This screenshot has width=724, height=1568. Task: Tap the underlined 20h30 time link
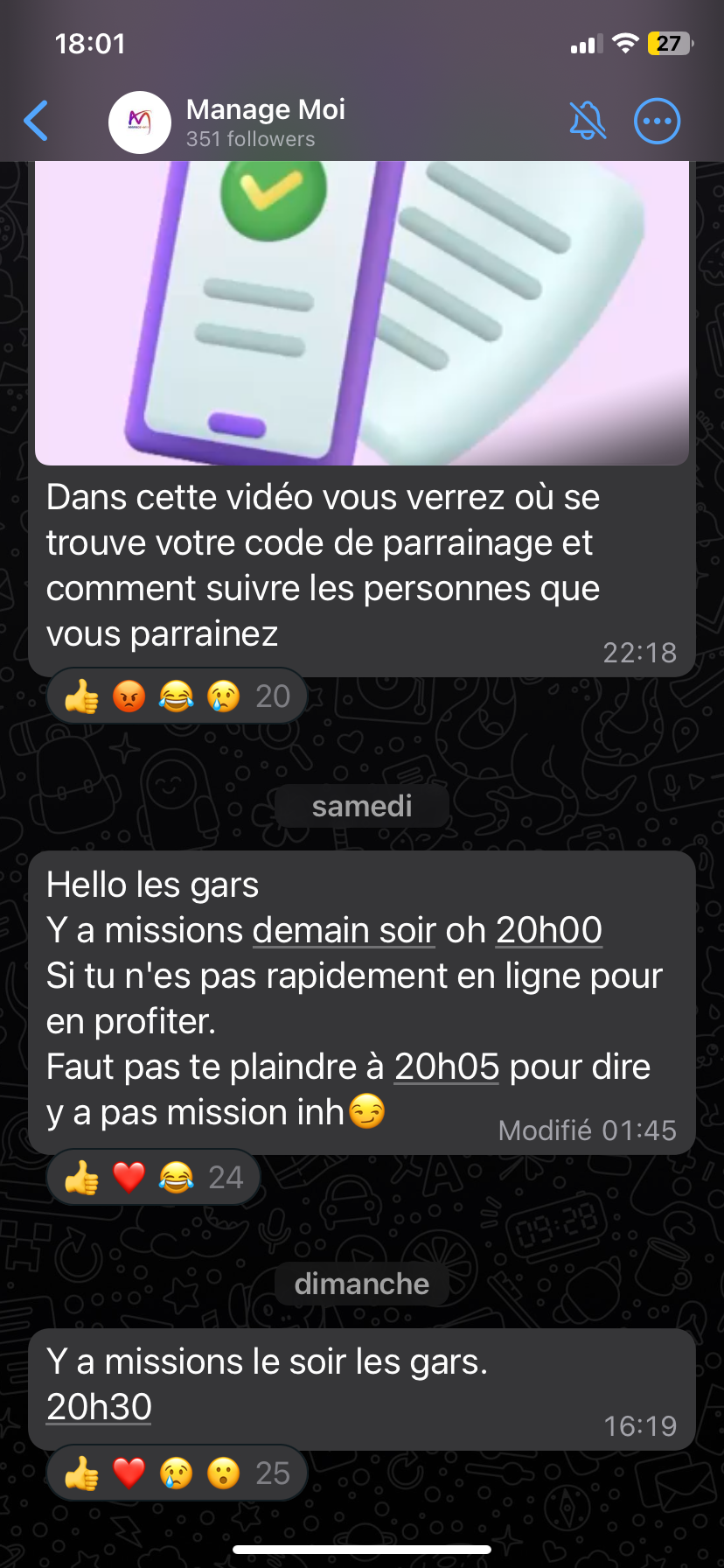click(x=99, y=1407)
